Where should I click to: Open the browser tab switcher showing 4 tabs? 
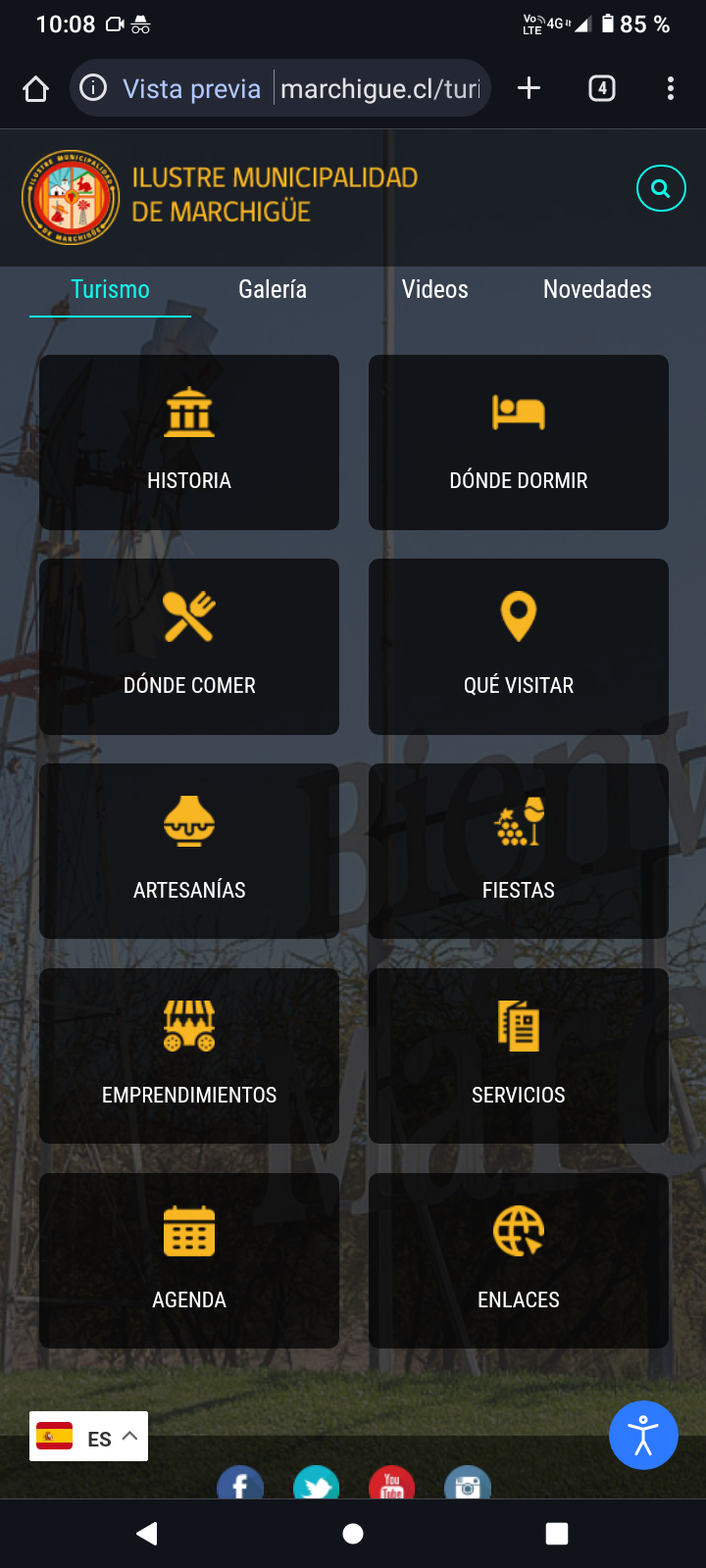pyautogui.click(x=600, y=87)
